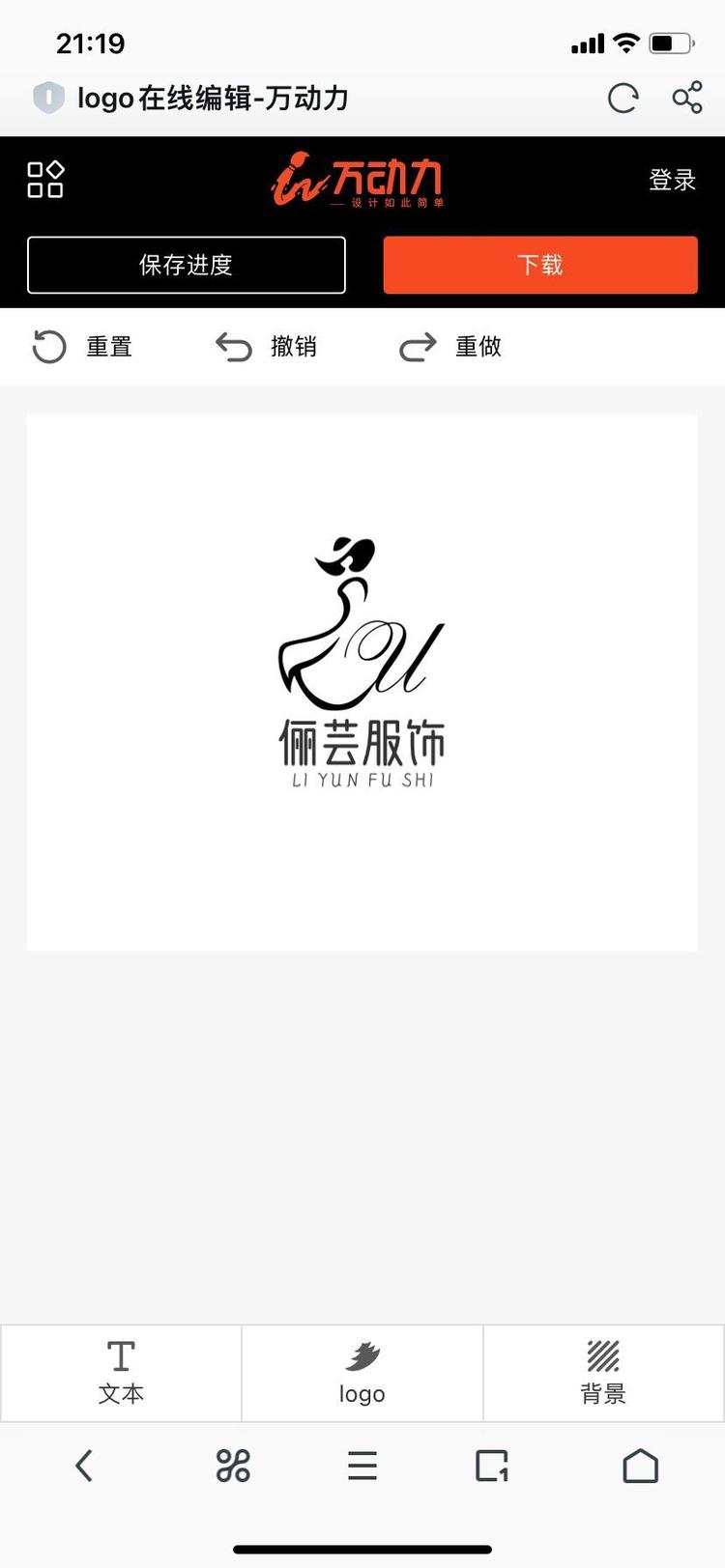The width and height of the screenshot is (725, 1568).
Task: Open the grid menu icon
Action: click(x=45, y=180)
